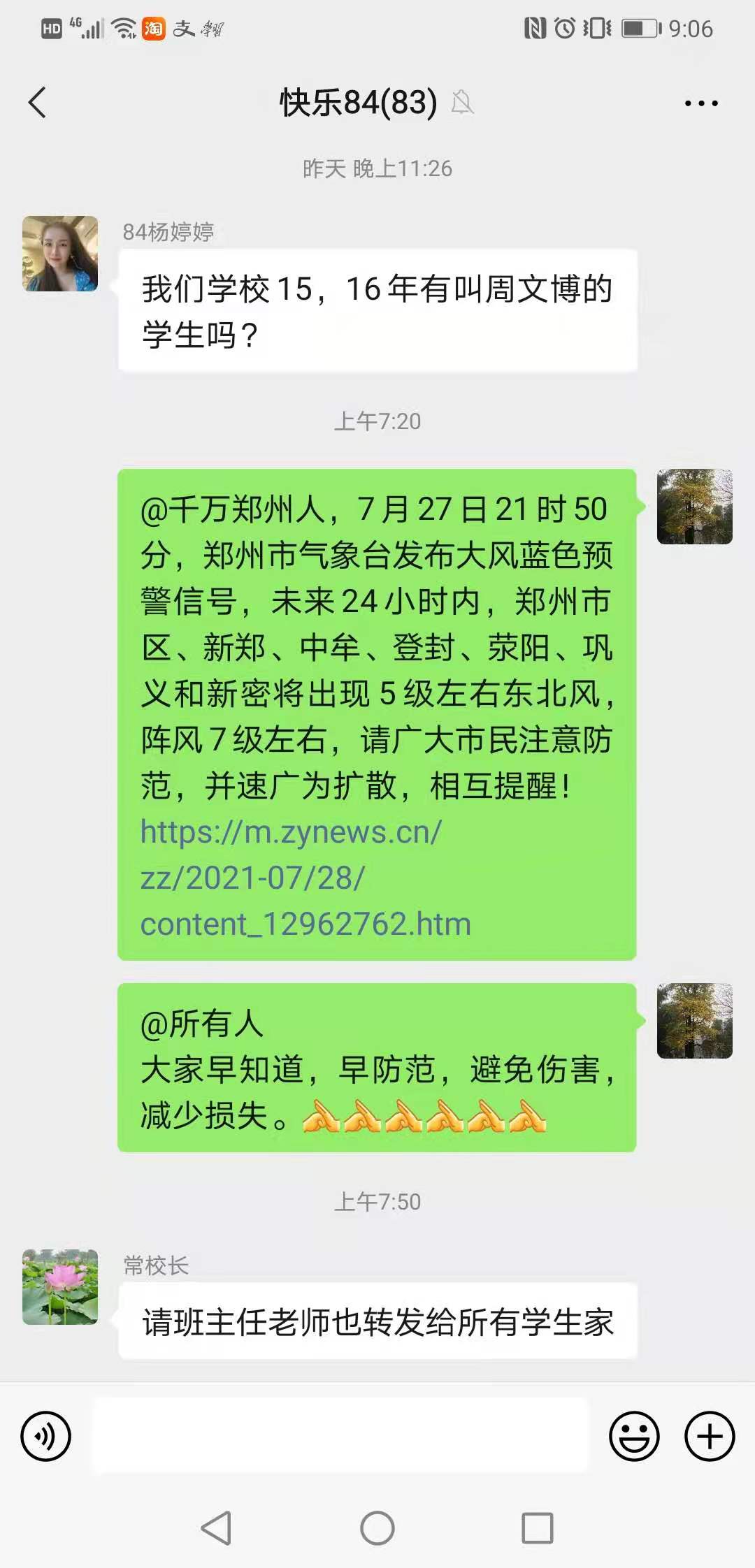The width and height of the screenshot is (755, 1568).
Task: Open the plus attachments menu
Action: (710, 1437)
